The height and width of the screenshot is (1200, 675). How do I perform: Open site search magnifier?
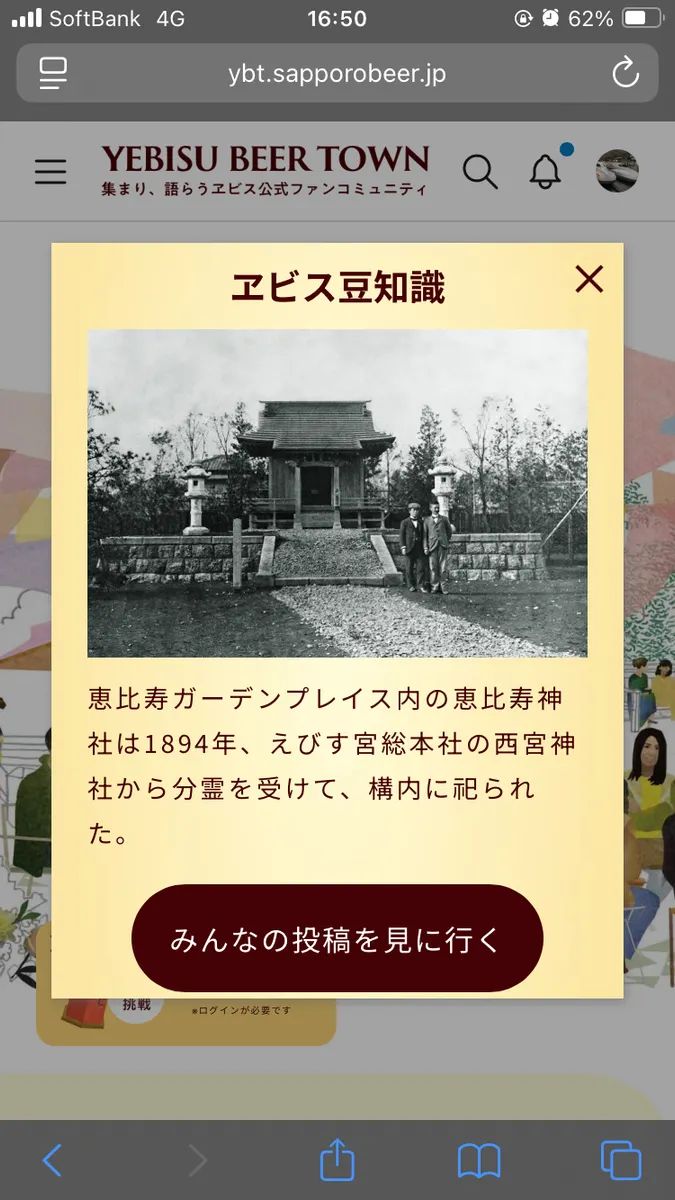tap(480, 172)
